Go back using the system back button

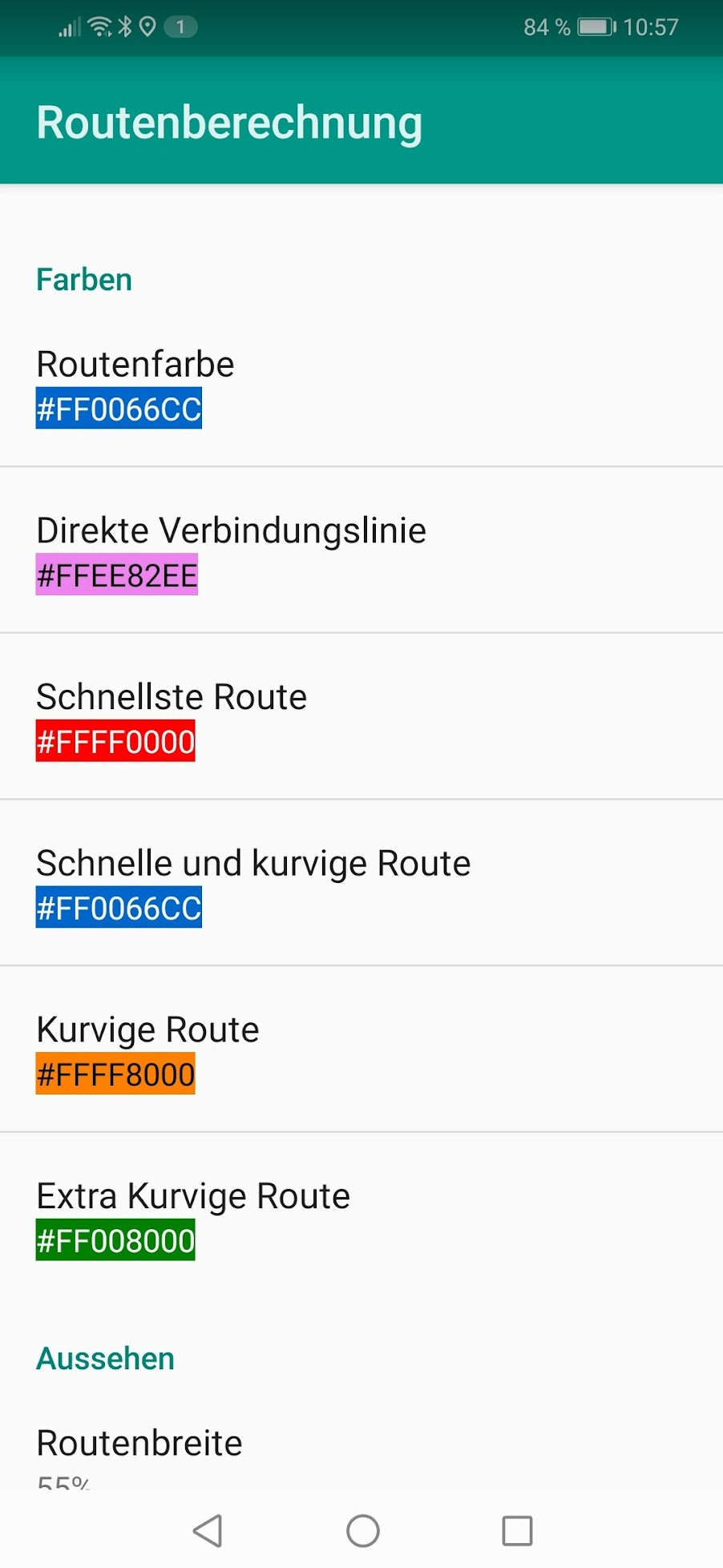tap(208, 1530)
